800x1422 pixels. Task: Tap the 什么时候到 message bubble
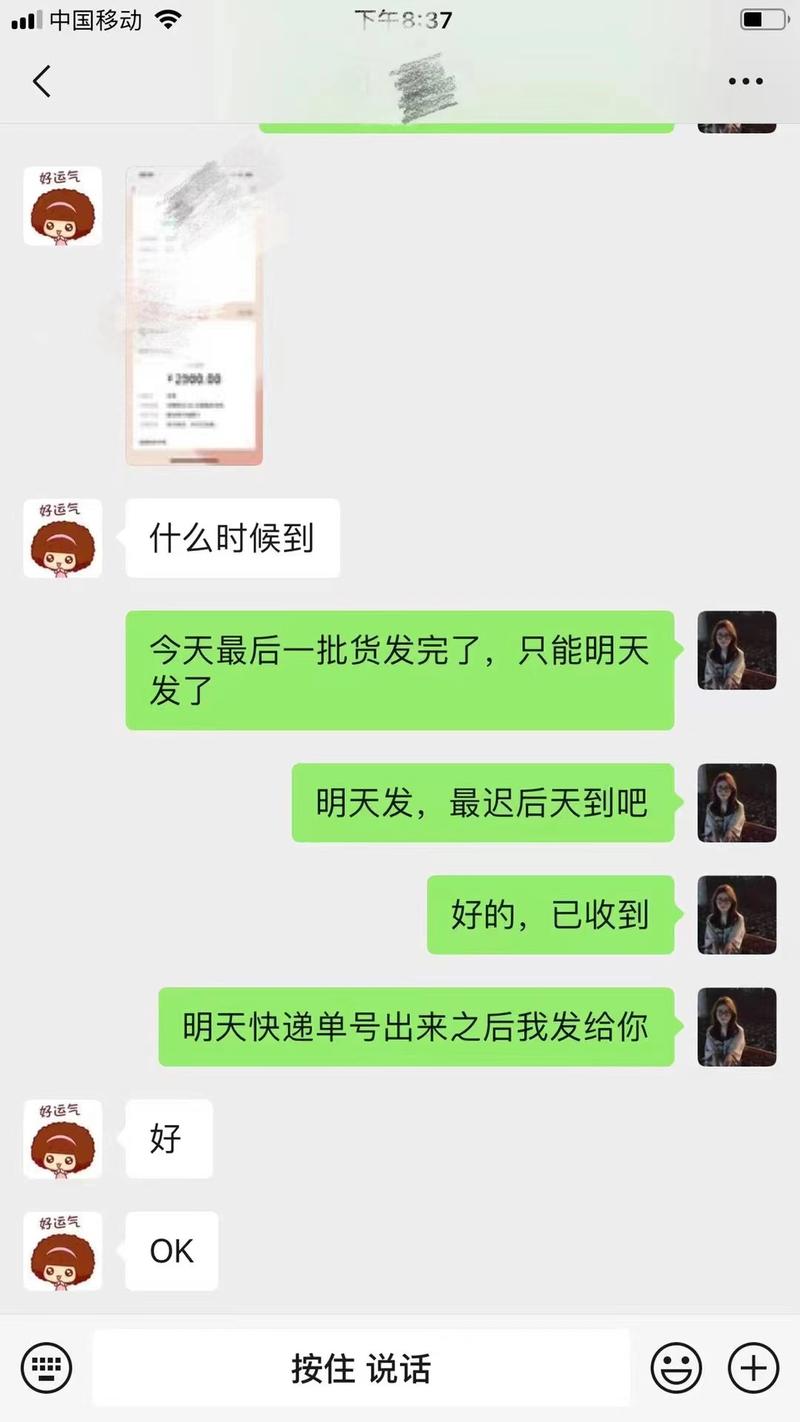231,538
